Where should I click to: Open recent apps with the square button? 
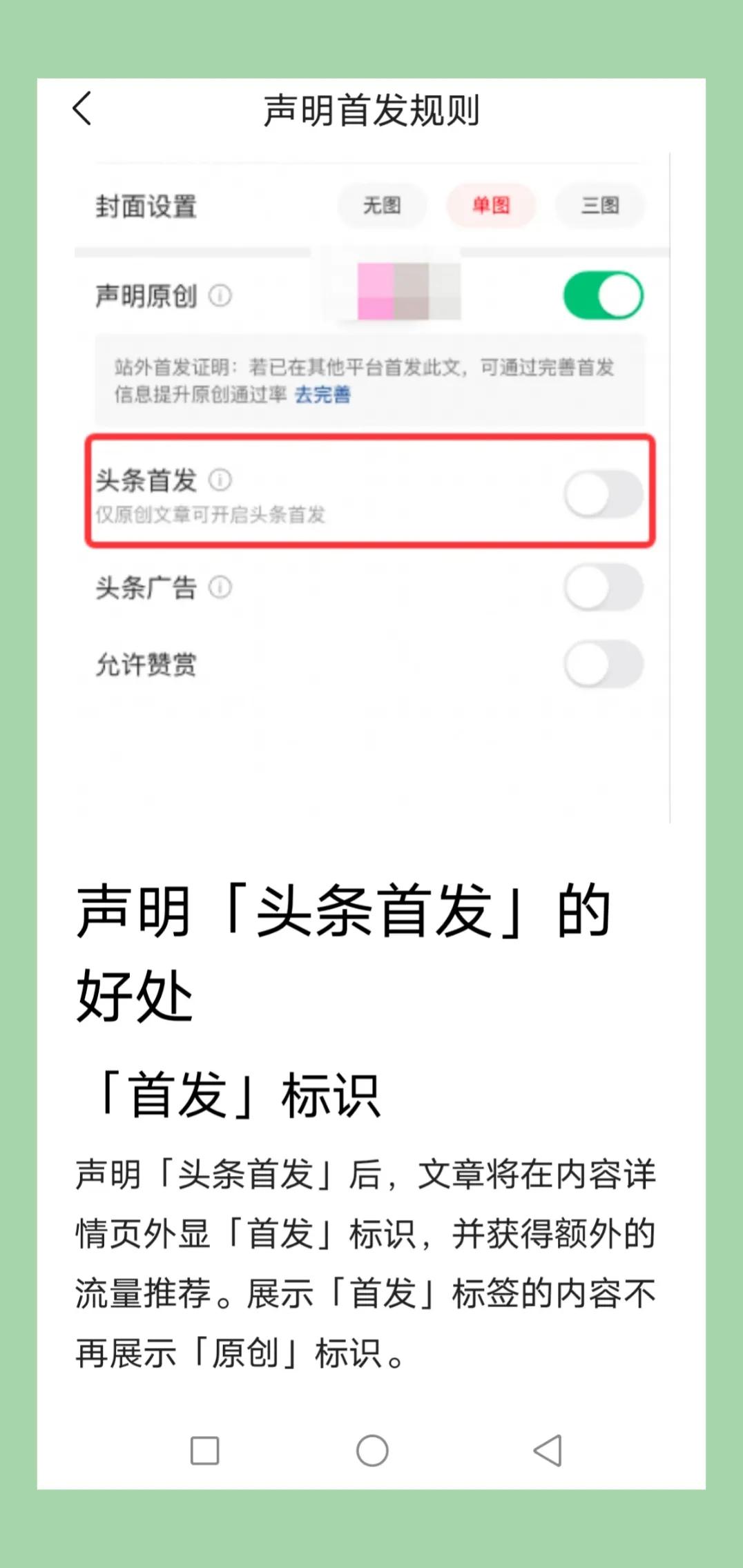point(204,1451)
